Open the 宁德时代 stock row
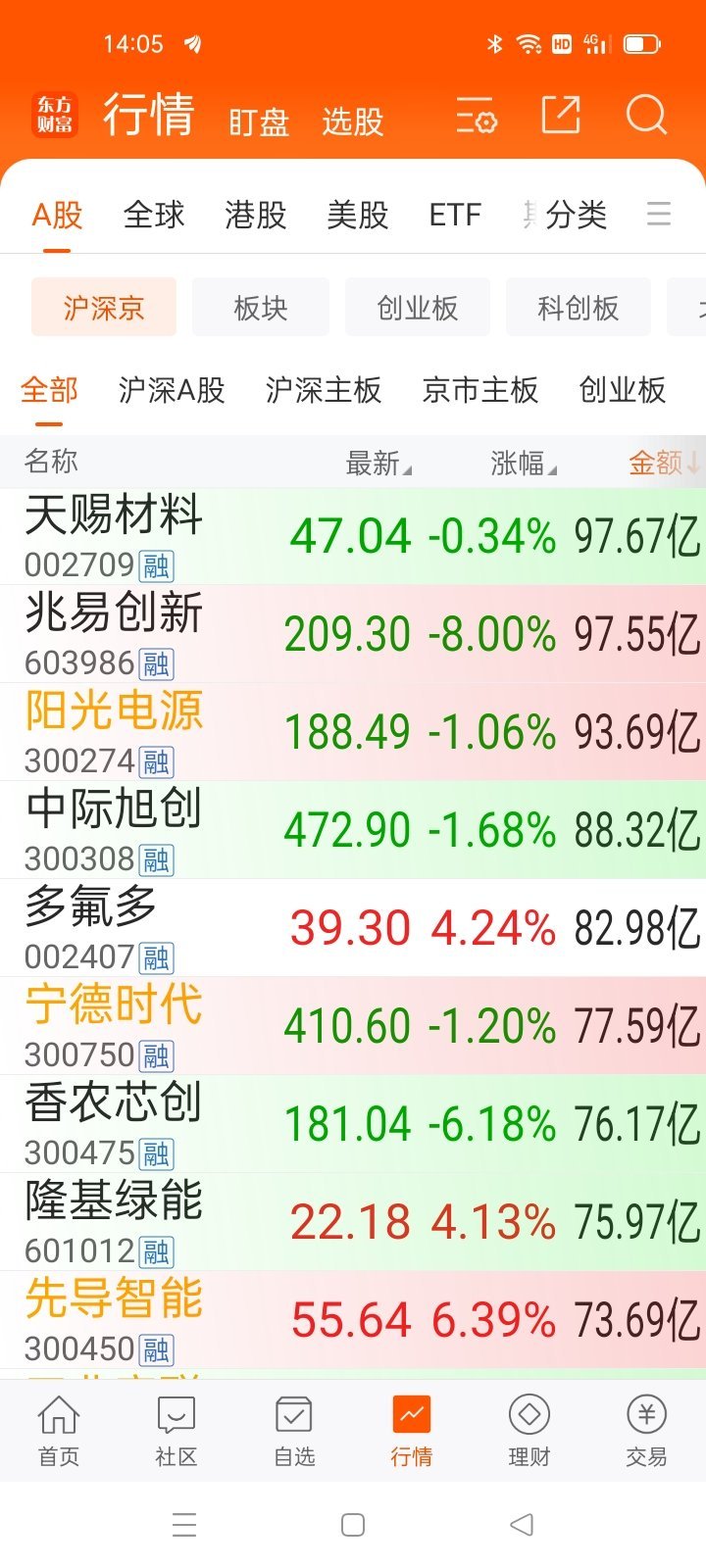 pyautogui.click(x=353, y=1025)
